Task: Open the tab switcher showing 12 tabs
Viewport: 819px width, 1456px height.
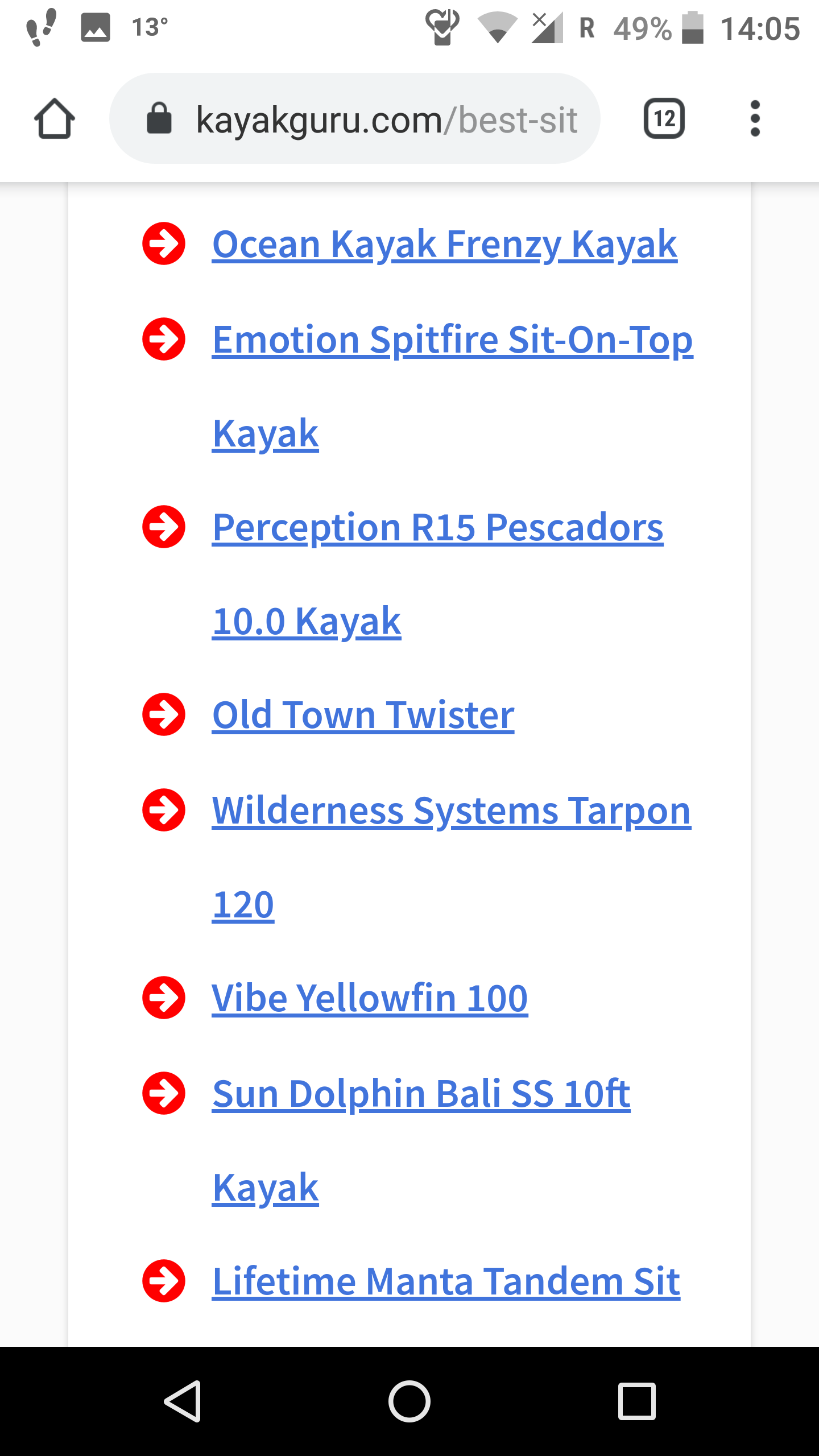Action: pyautogui.click(x=664, y=119)
